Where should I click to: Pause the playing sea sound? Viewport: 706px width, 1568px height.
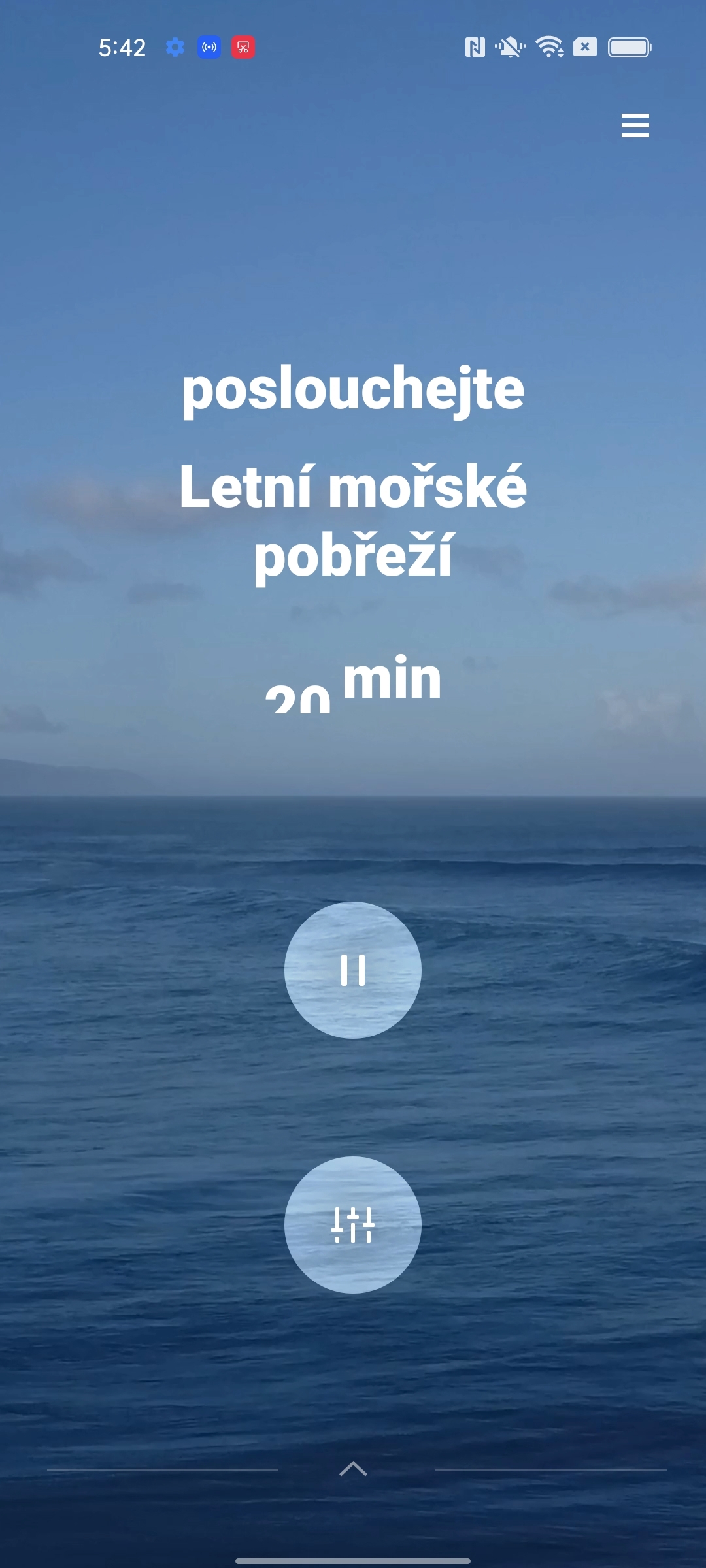point(353,970)
